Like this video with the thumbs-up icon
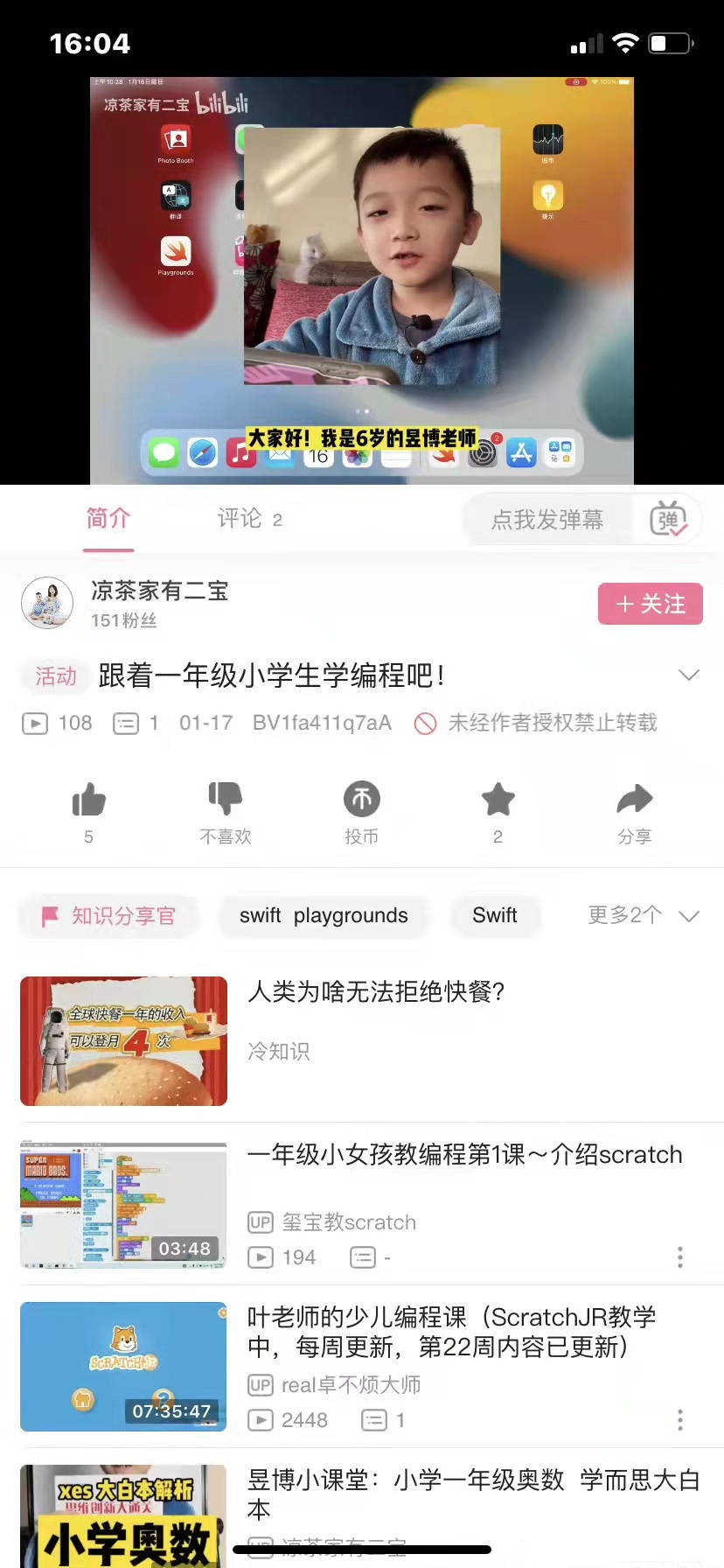Viewport: 724px width, 1568px height. 88,799
